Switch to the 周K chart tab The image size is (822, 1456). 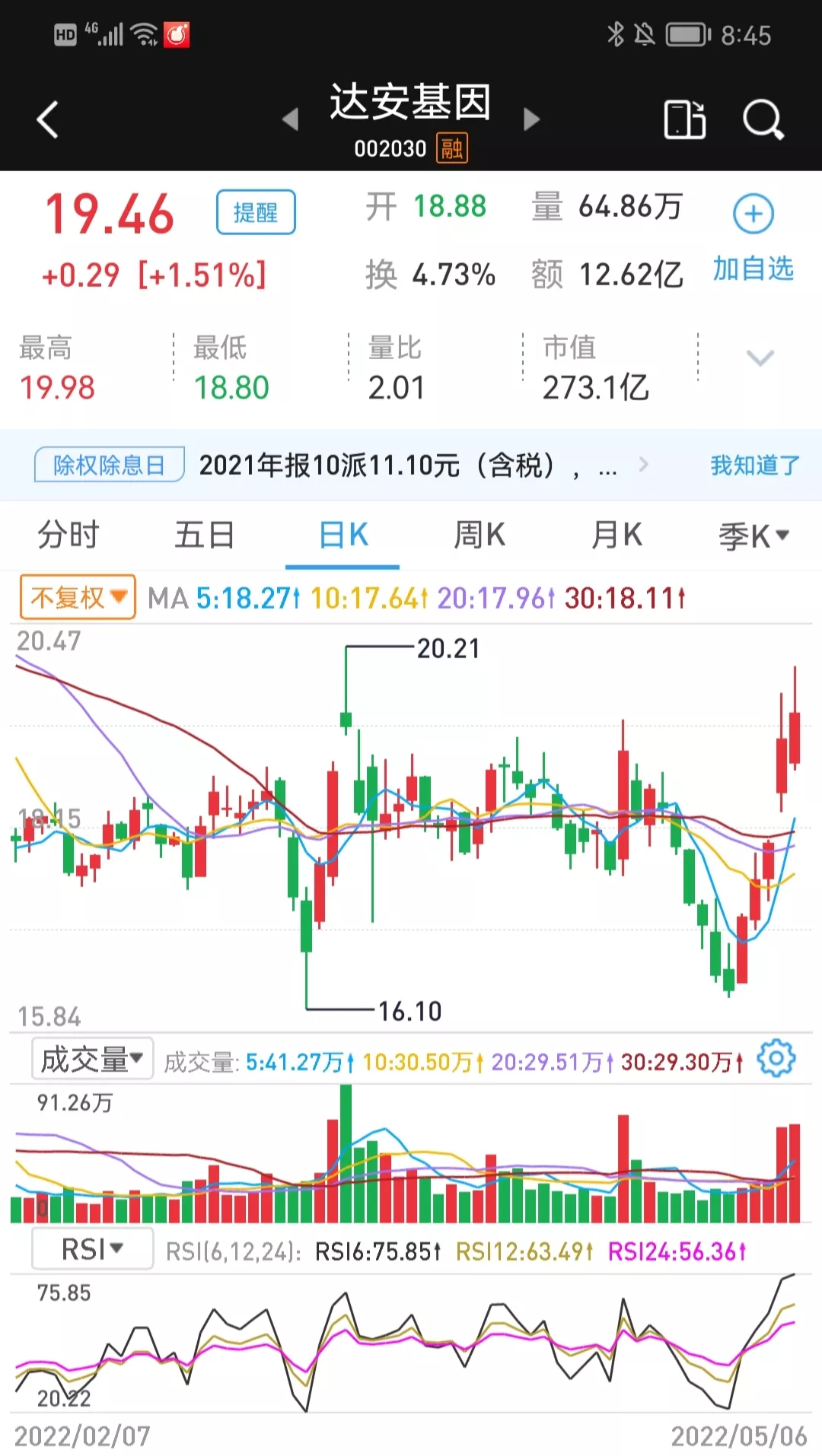click(x=479, y=535)
